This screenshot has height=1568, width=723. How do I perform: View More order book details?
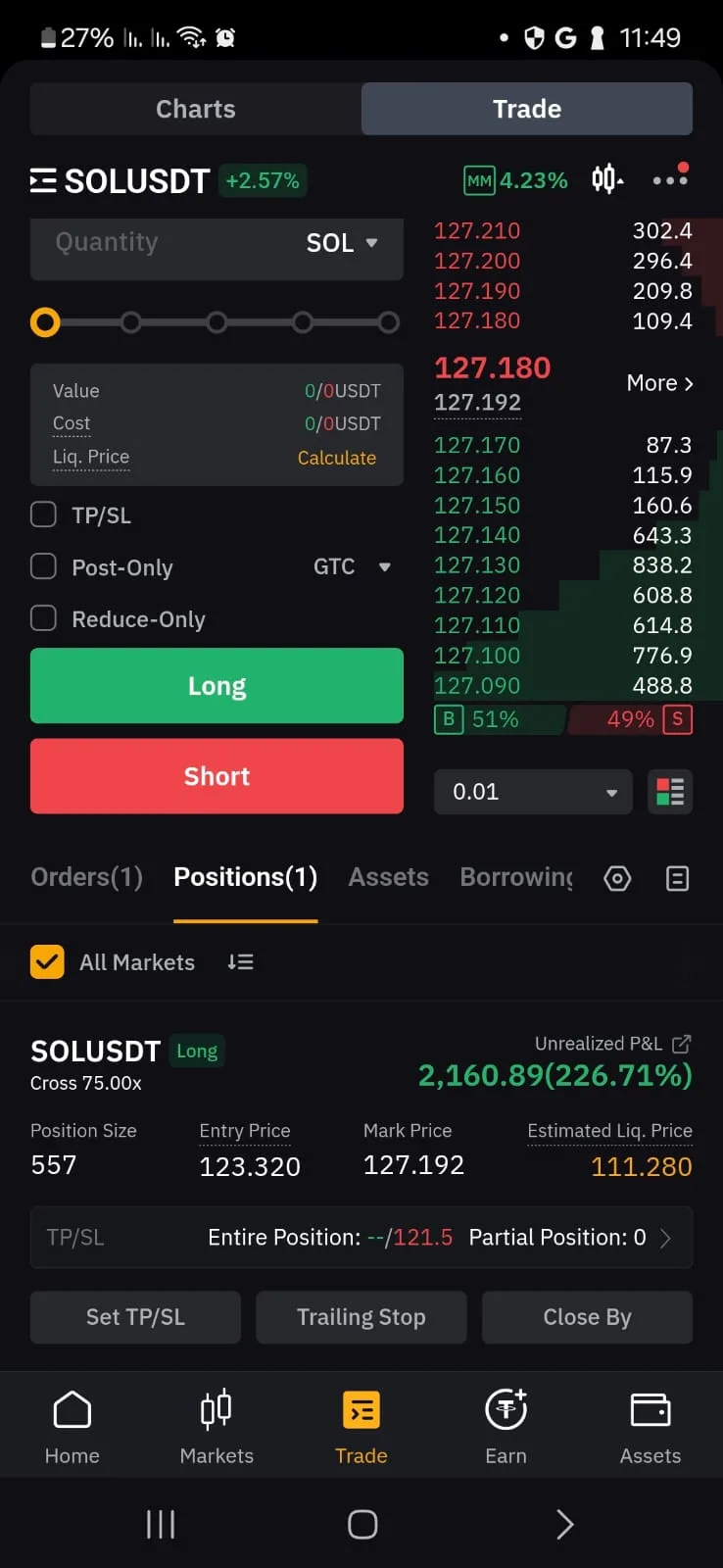(659, 383)
